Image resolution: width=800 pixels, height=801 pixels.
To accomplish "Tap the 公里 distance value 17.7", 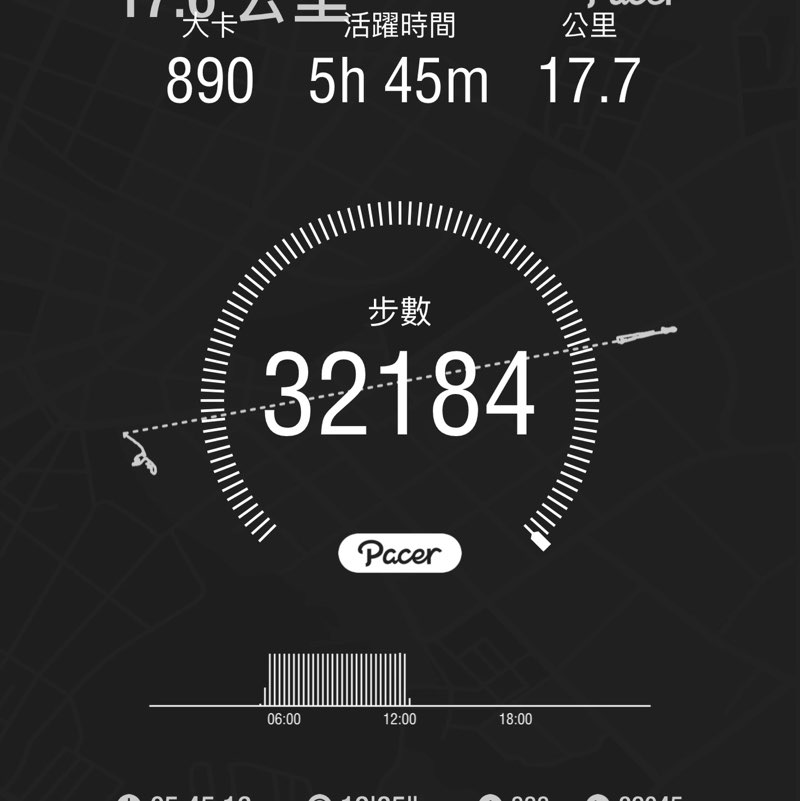I will point(591,83).
